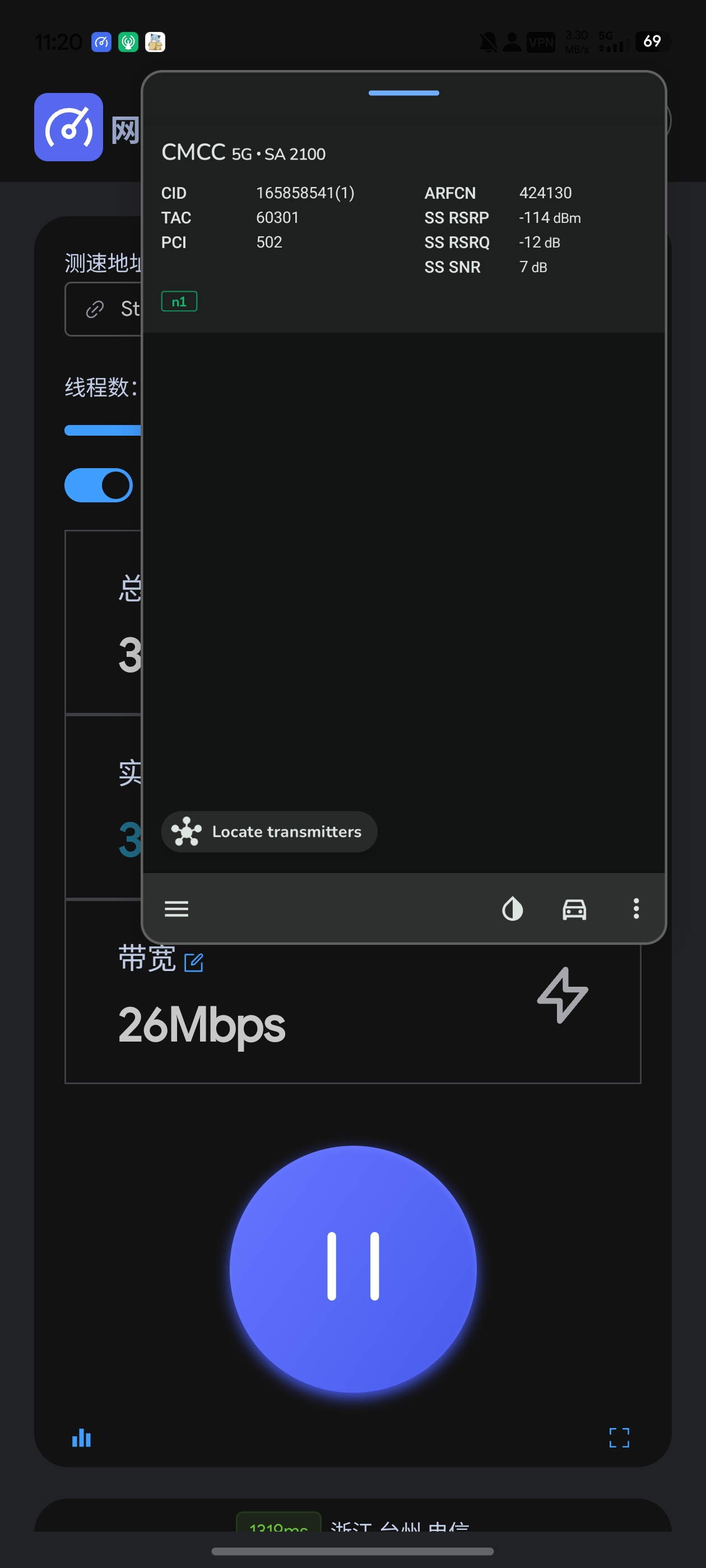
Task: Open the three-dot overflow menu
Action: point(635,908)
